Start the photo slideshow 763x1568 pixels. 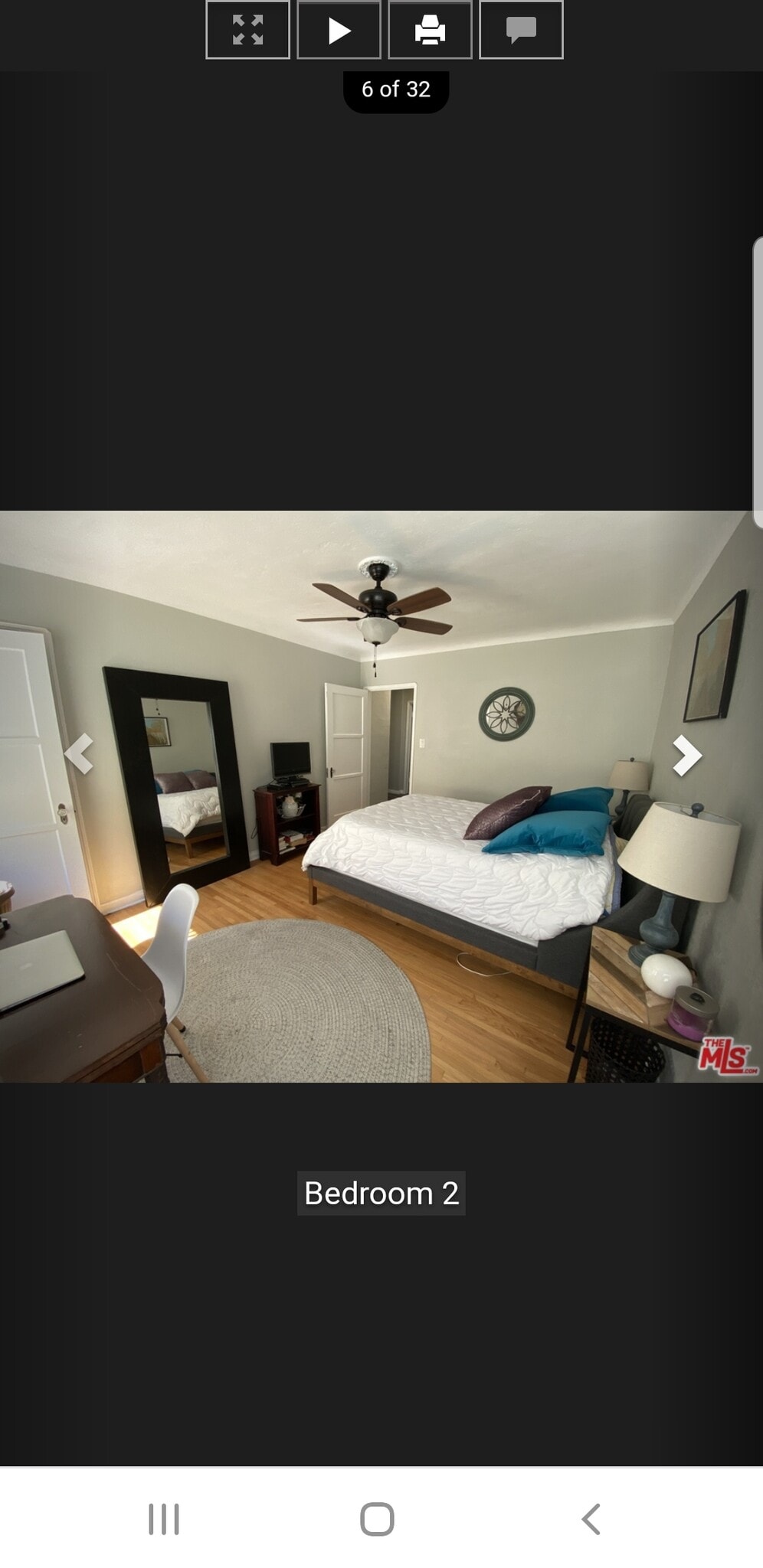point(339,30)
